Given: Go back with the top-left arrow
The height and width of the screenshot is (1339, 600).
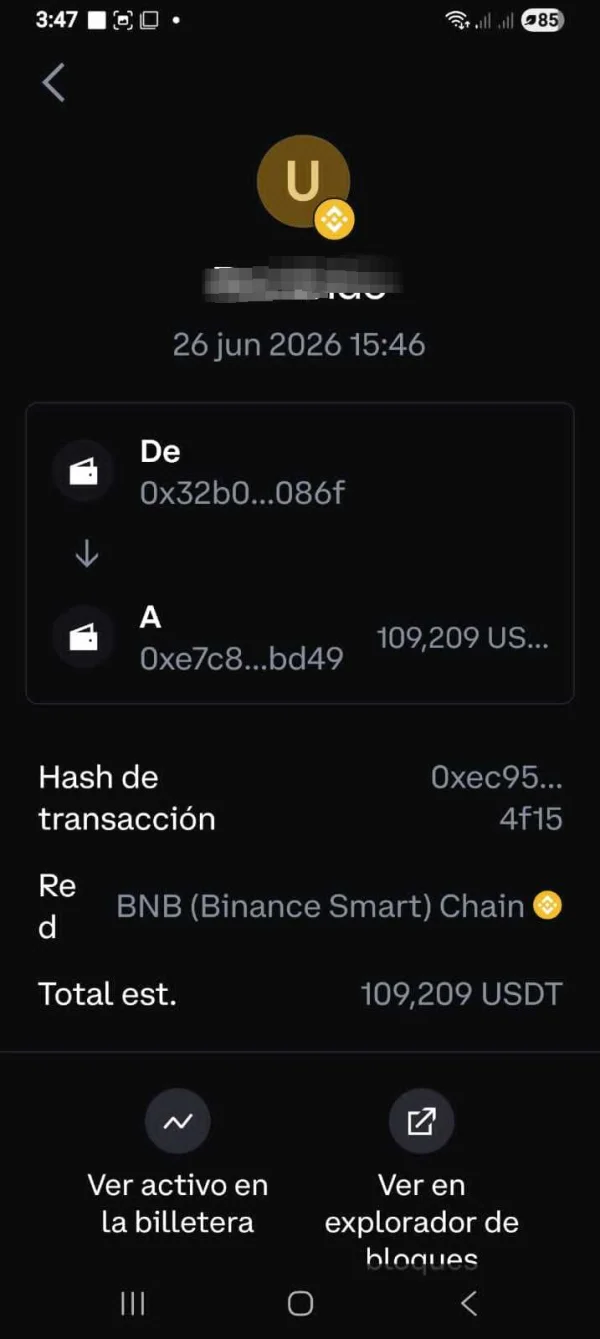Looking at the screenshot, I should pos(54,82).
